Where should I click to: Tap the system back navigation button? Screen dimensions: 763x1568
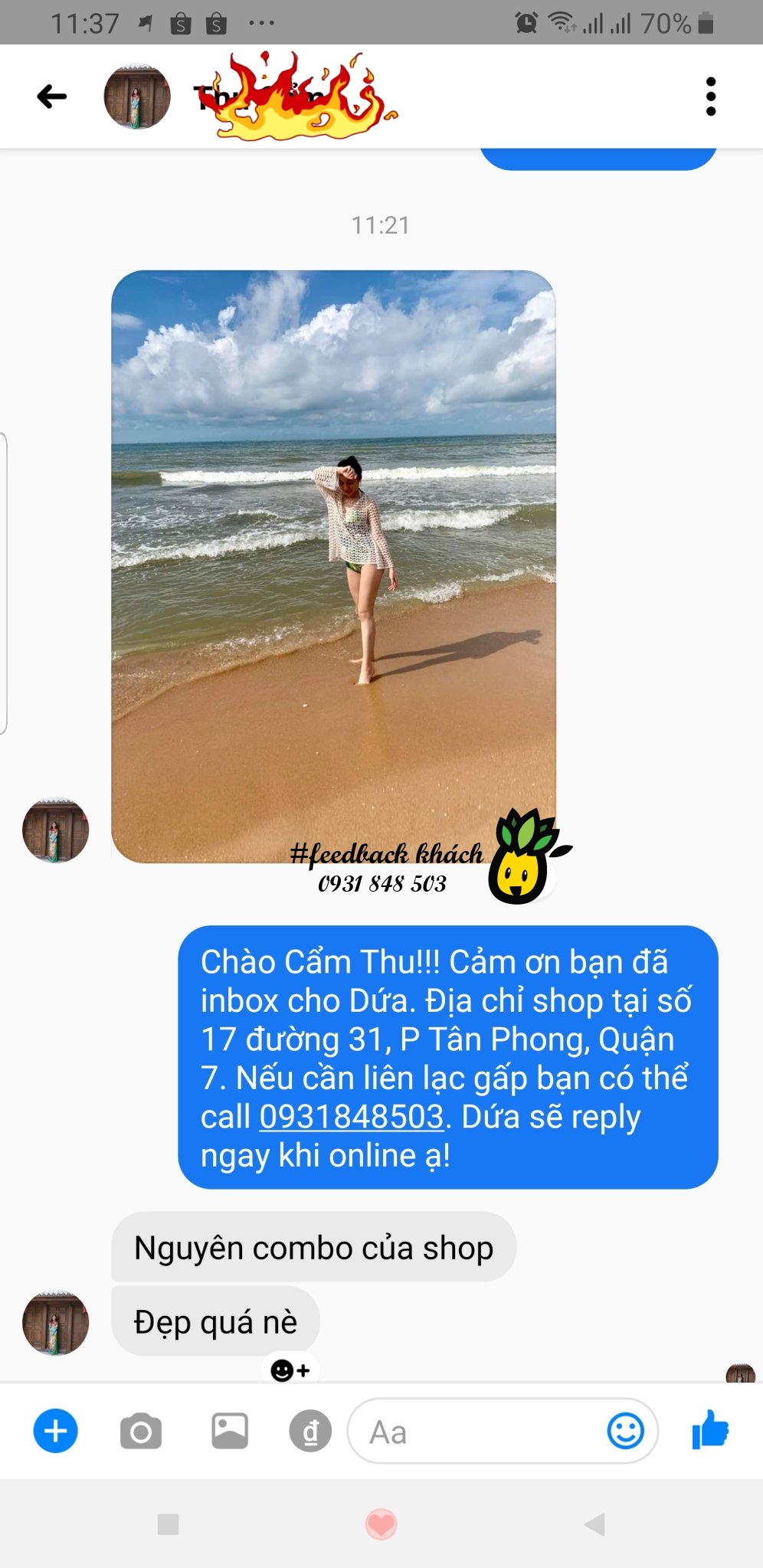(594, 1524)
